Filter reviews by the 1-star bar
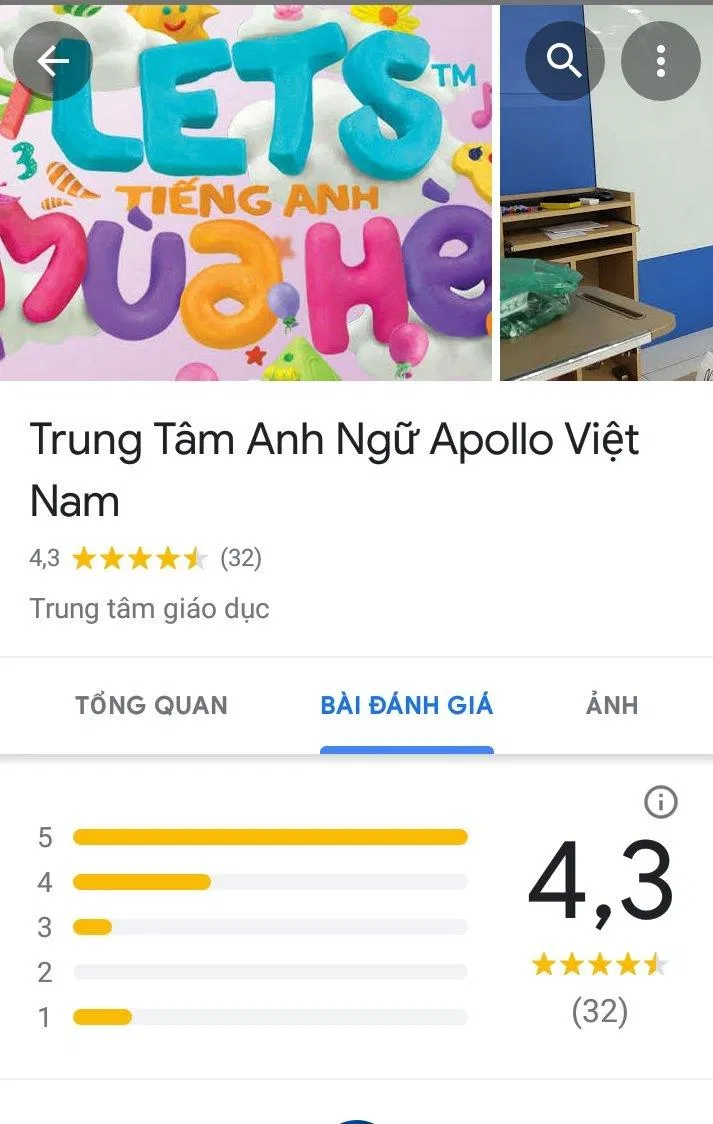713x1124 pixels. (x=270, y=1017)
